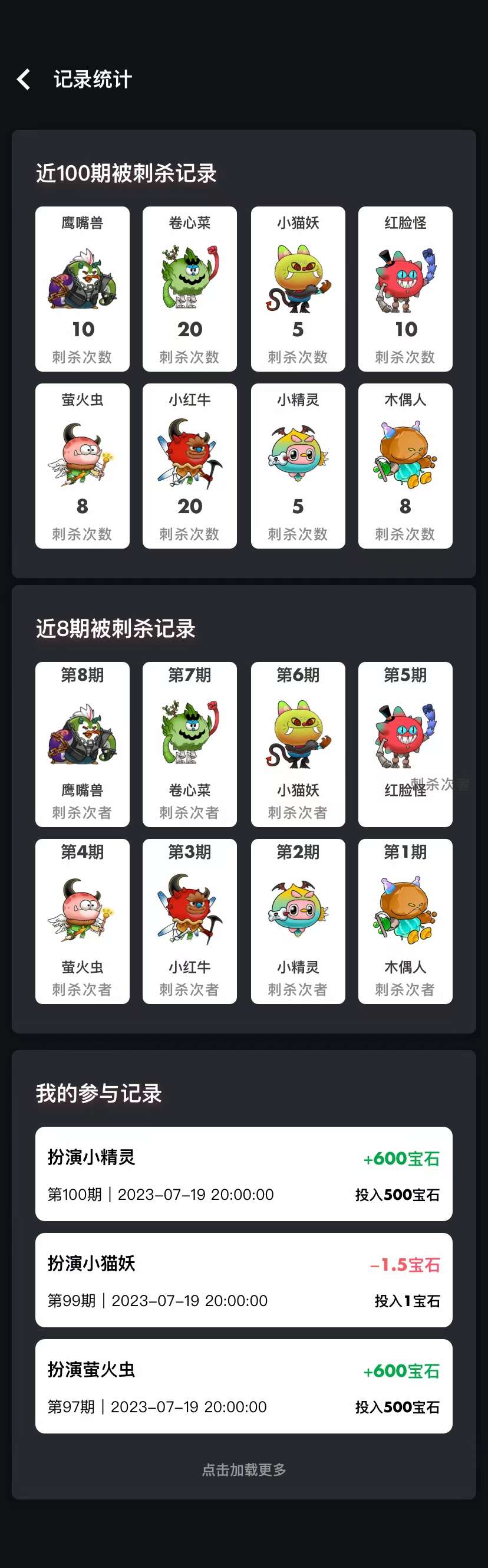Screen dimensions: 488x1568
Task: Select the 卷心菜 card with 20 kills
Action: point(189,288)
